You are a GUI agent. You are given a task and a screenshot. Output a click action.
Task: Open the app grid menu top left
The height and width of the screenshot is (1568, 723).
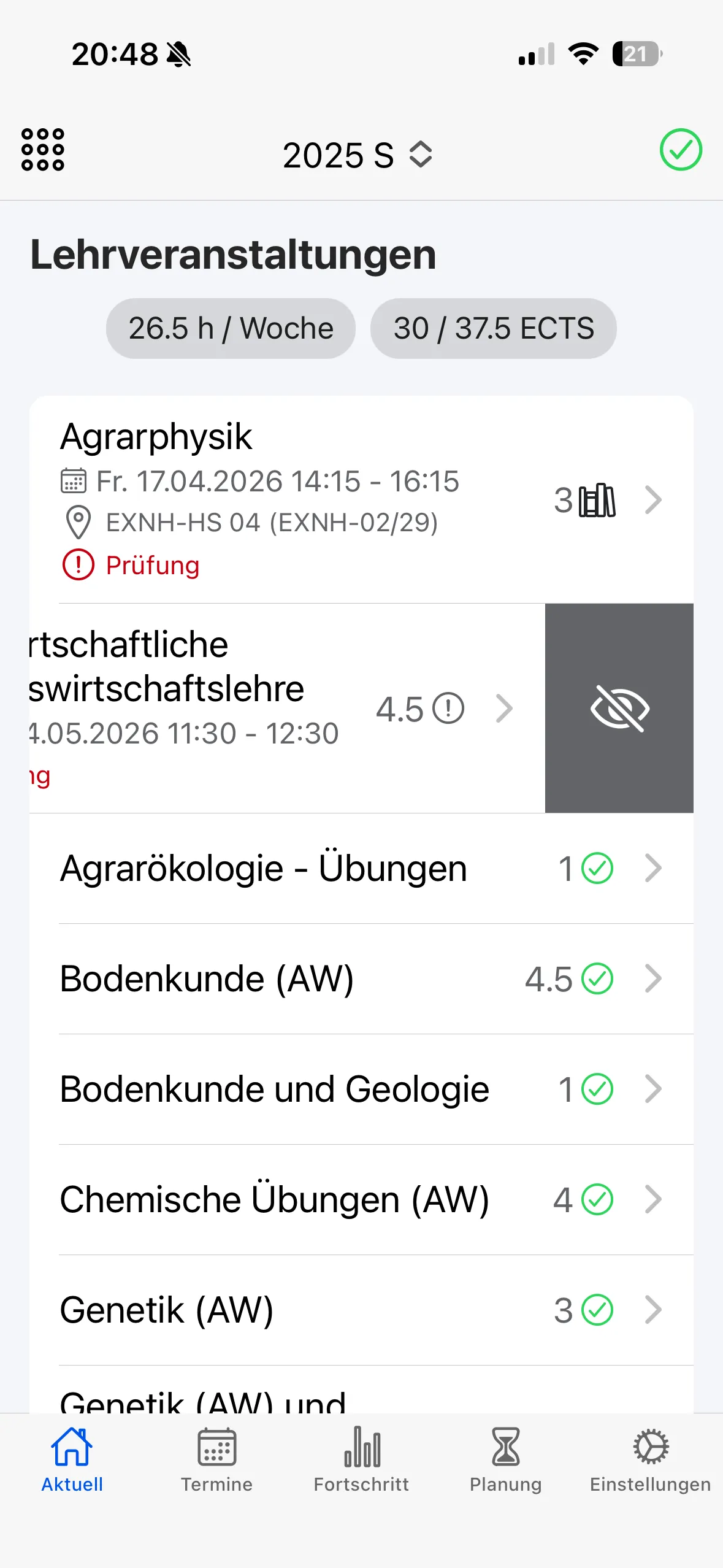[42, 150]
